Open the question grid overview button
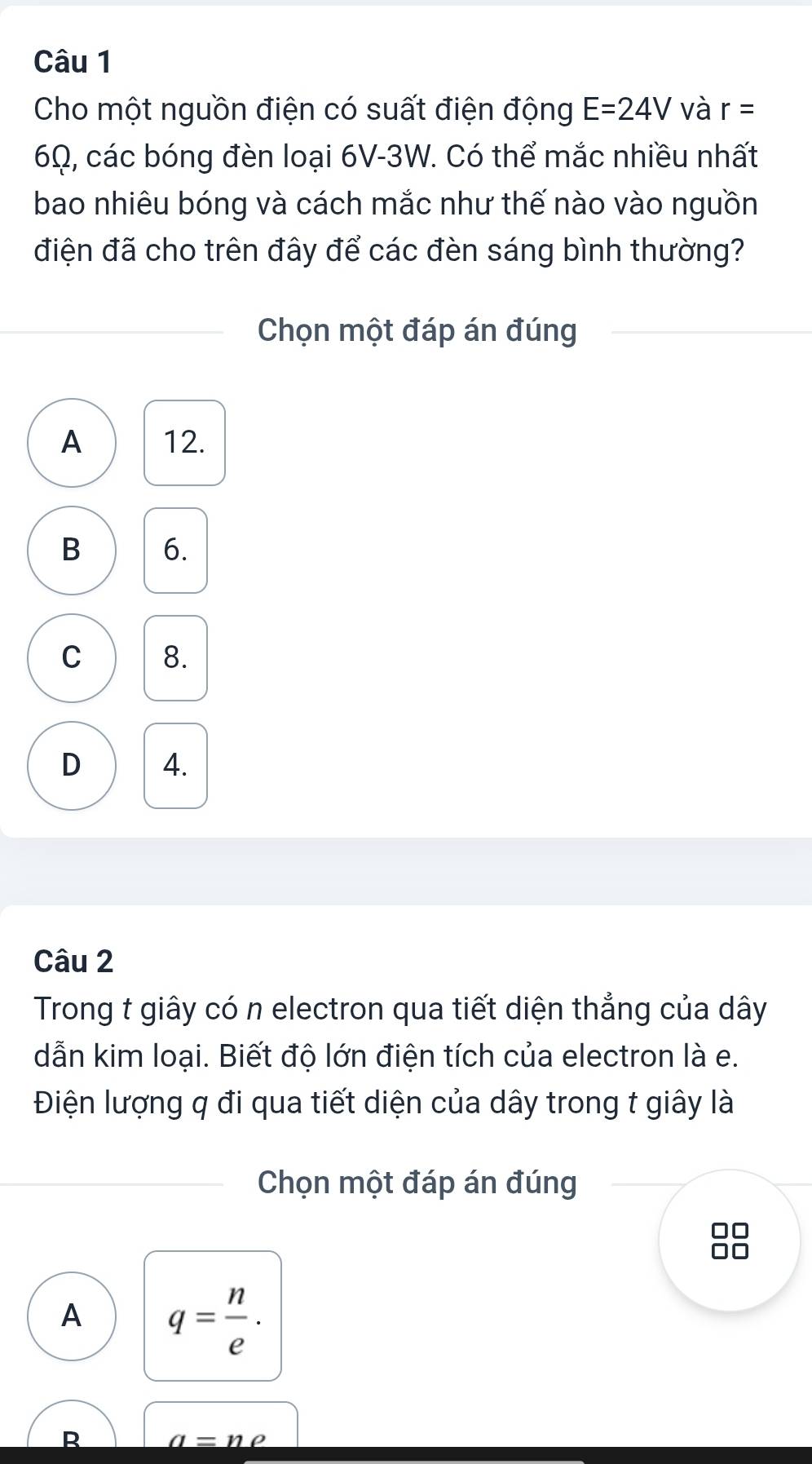 tap(729, 1241)
